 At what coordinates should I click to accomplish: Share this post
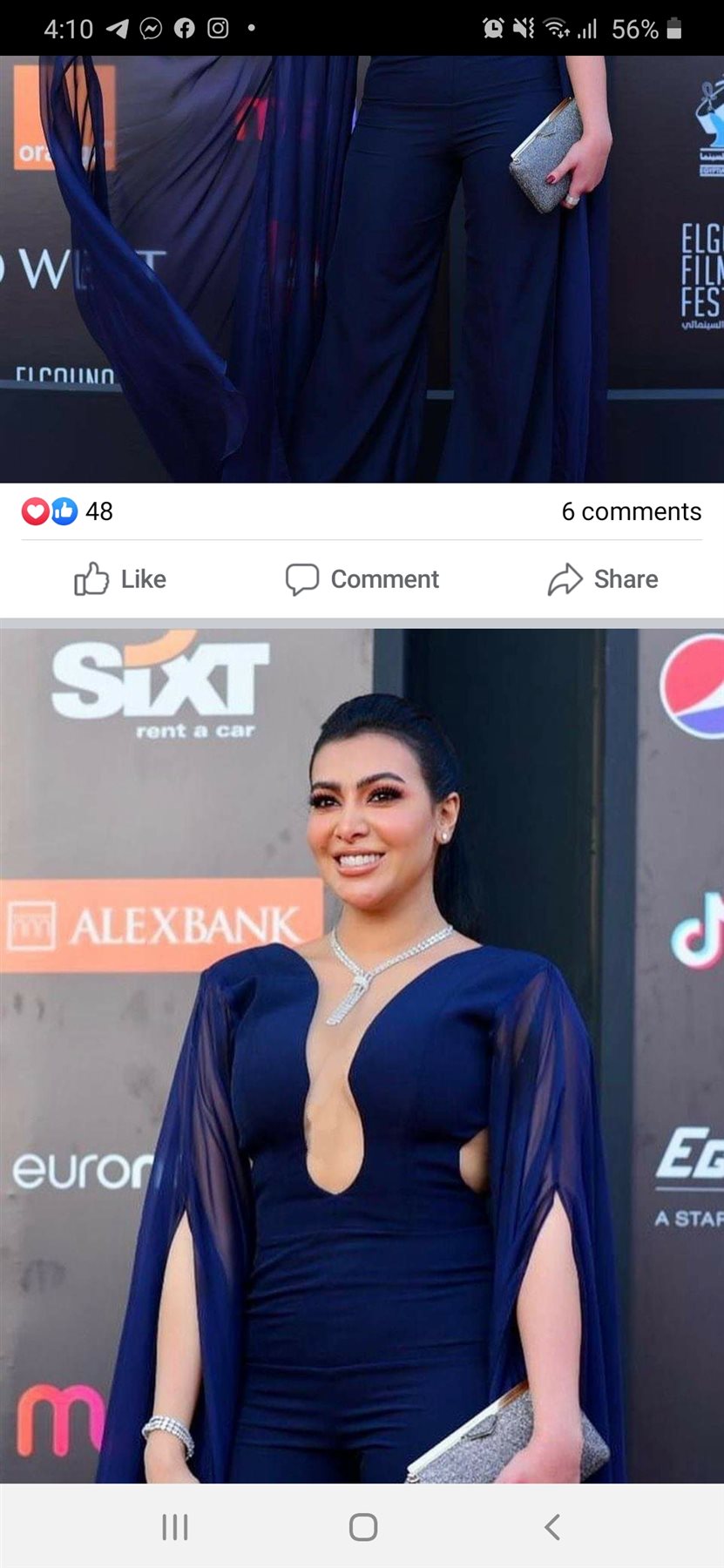(603, 579)
